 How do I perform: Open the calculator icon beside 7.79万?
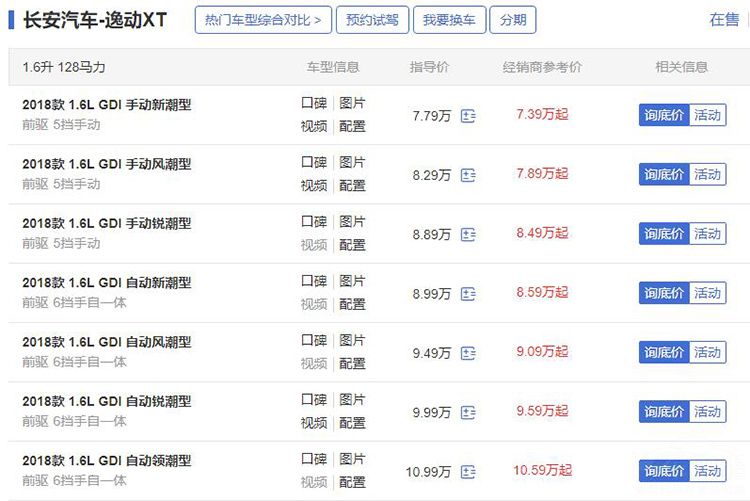(468, 116)
